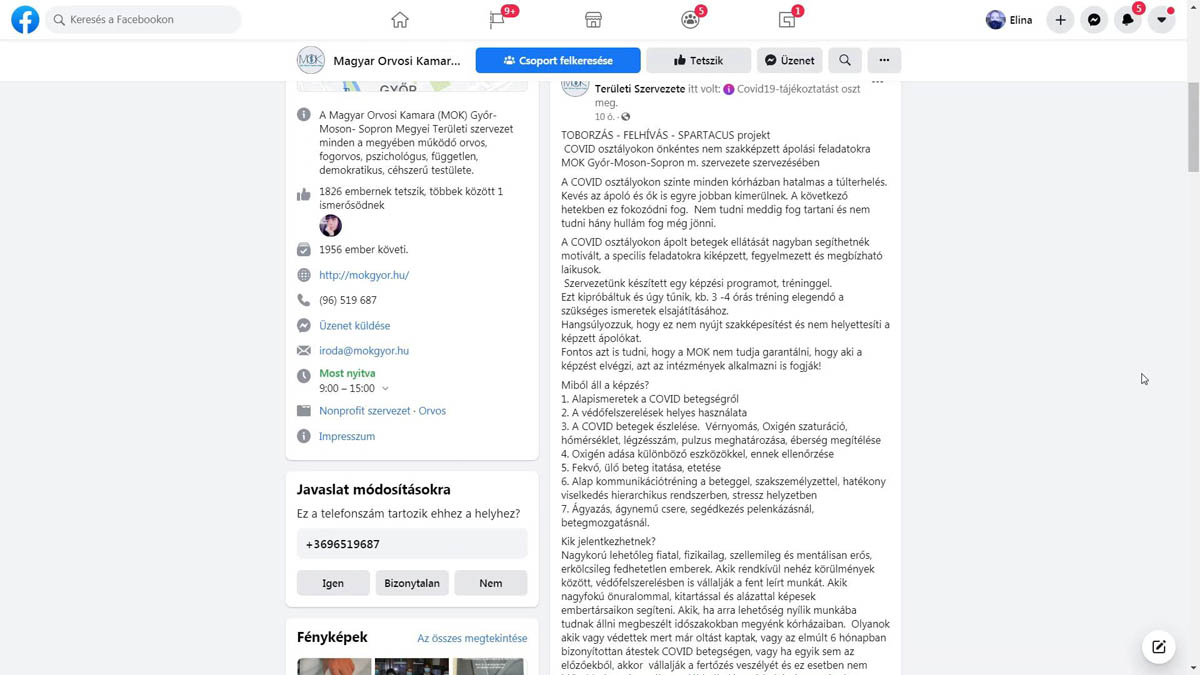View all photos via Az összes megtekintése
The width and height of the screenshot is (1200, 675).
click(x=472, y=638)
